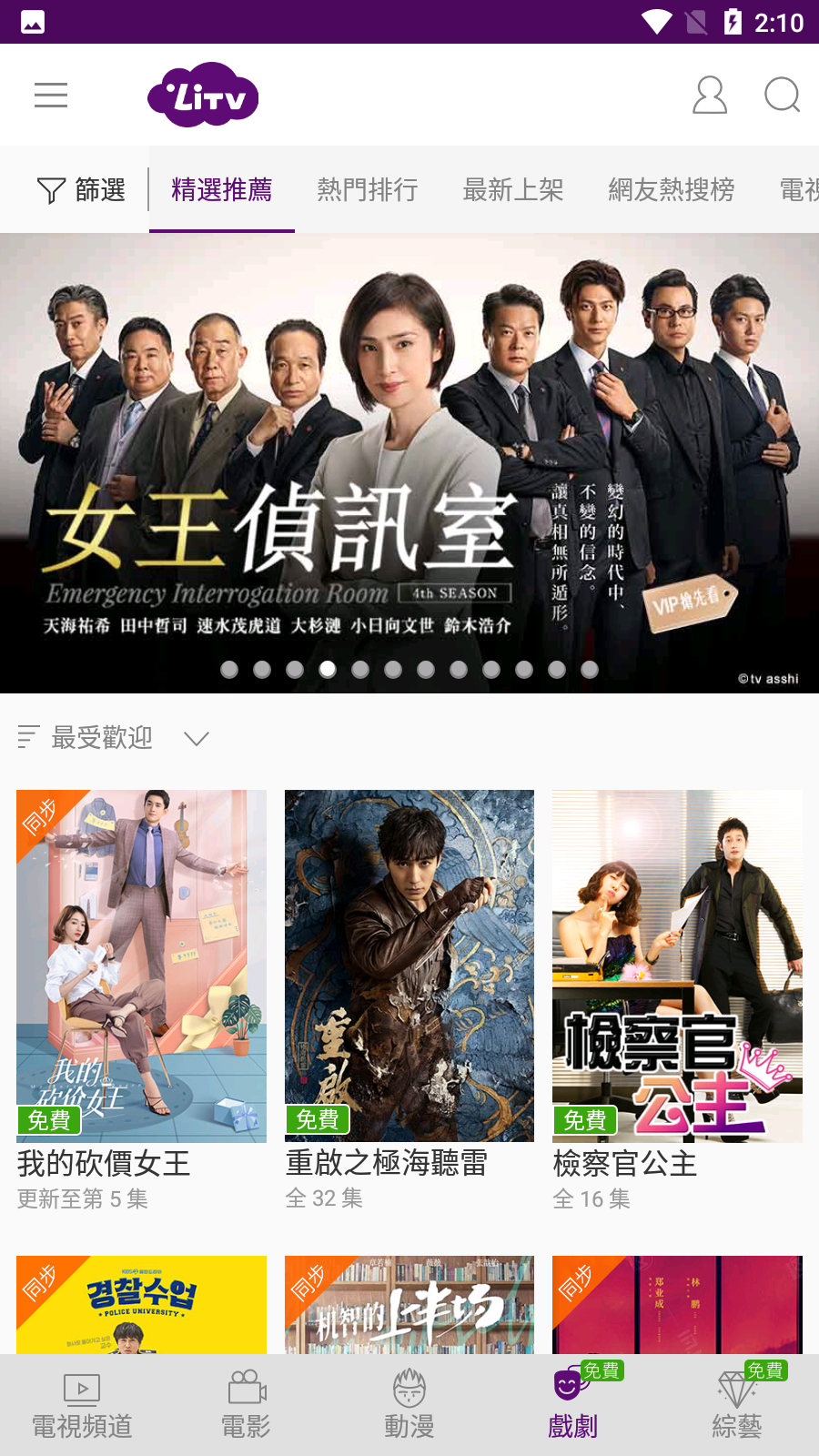Go to the 電影 section
This screenshot has width=819, height=1456.
(246, 1405)
